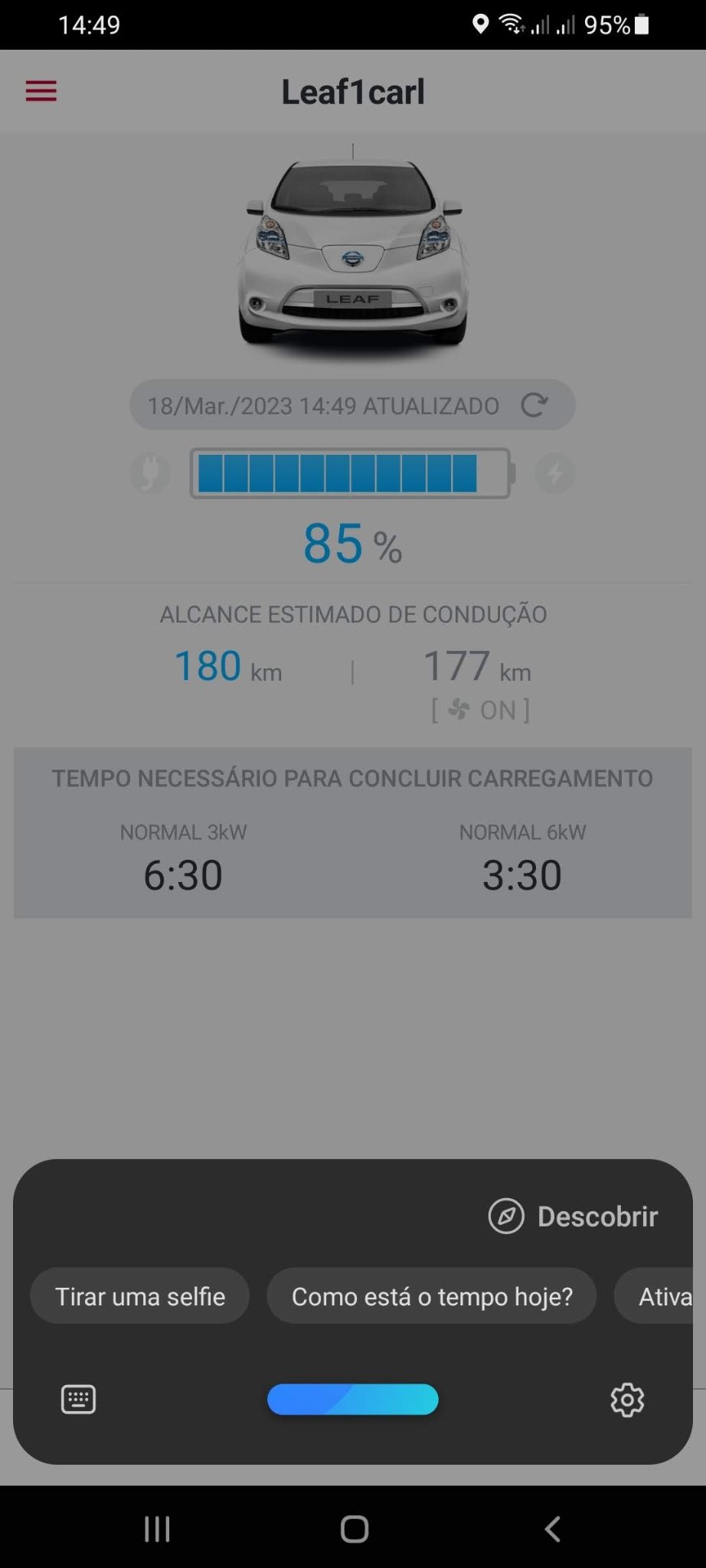
Task: Choose 'Como está o tempo hoje?' suggestion
Action: coord(432,1296)
